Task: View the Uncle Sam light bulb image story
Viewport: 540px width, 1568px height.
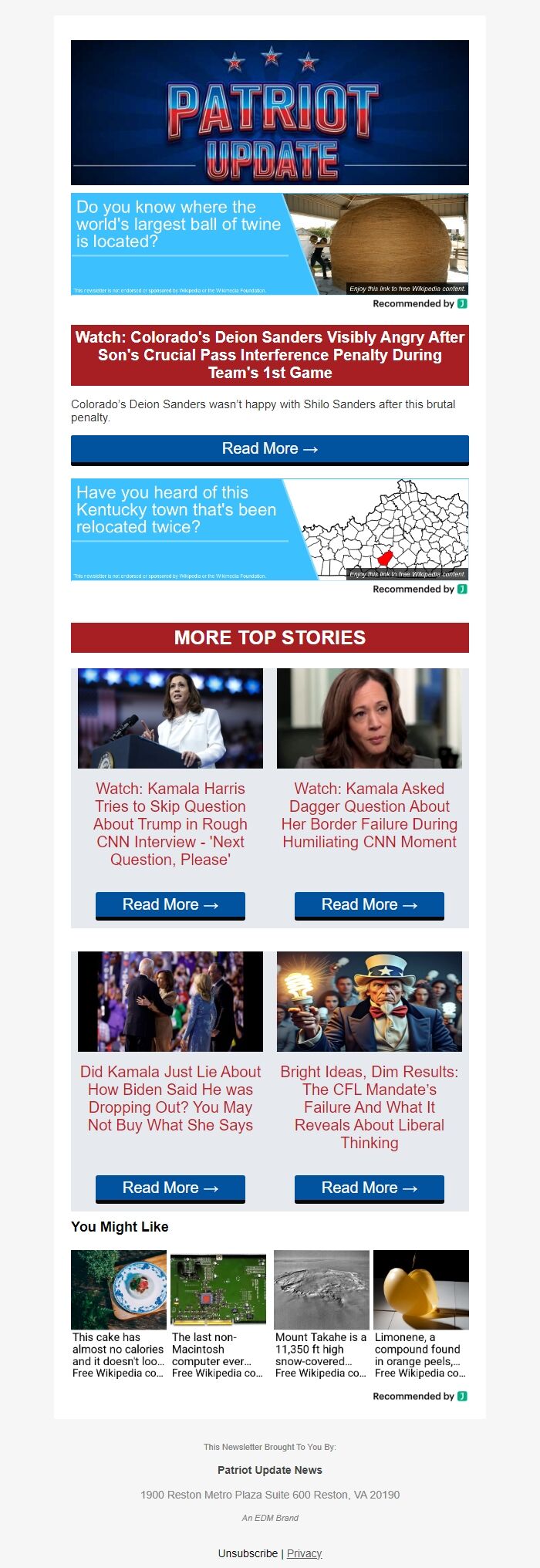Action: coord(370,1002)
